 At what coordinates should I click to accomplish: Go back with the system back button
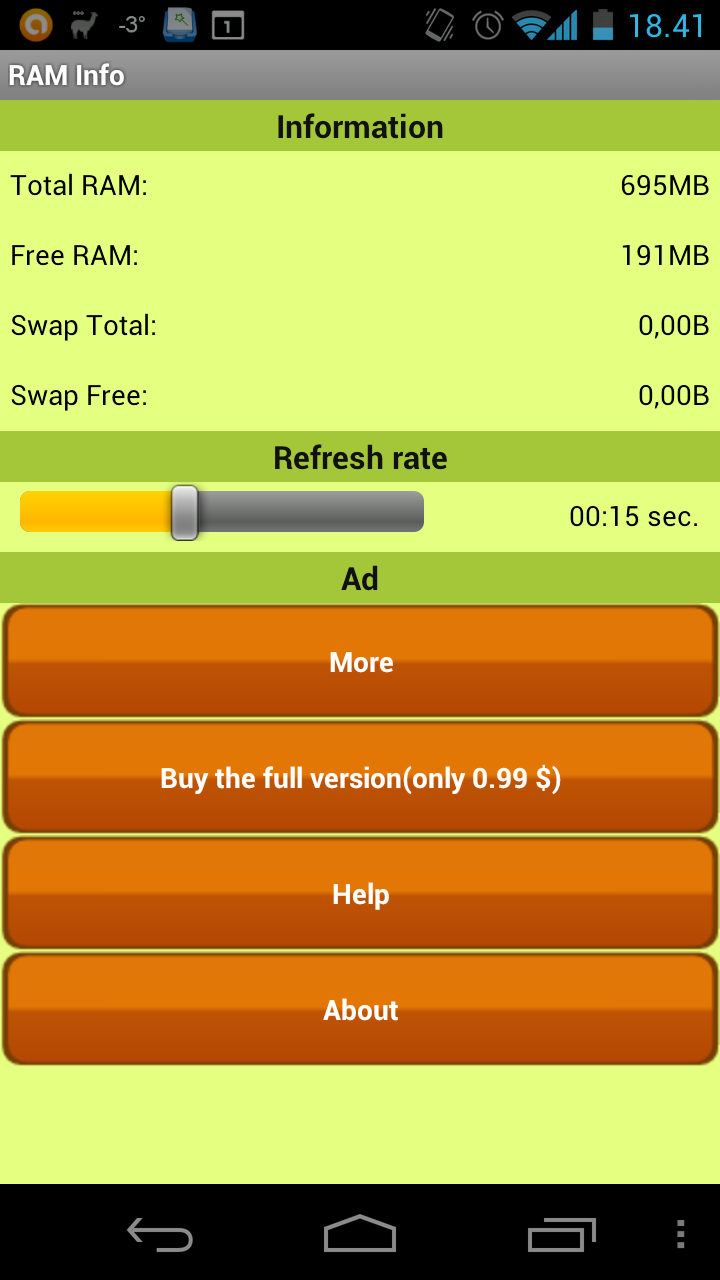[x=160, y=1234]
